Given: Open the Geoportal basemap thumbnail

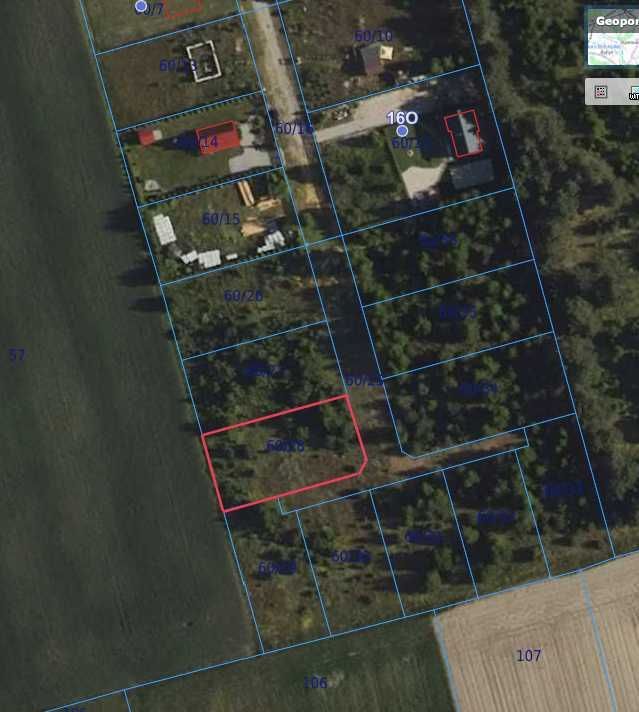Looking at the screenshot, I should click(x=613, y=40).
